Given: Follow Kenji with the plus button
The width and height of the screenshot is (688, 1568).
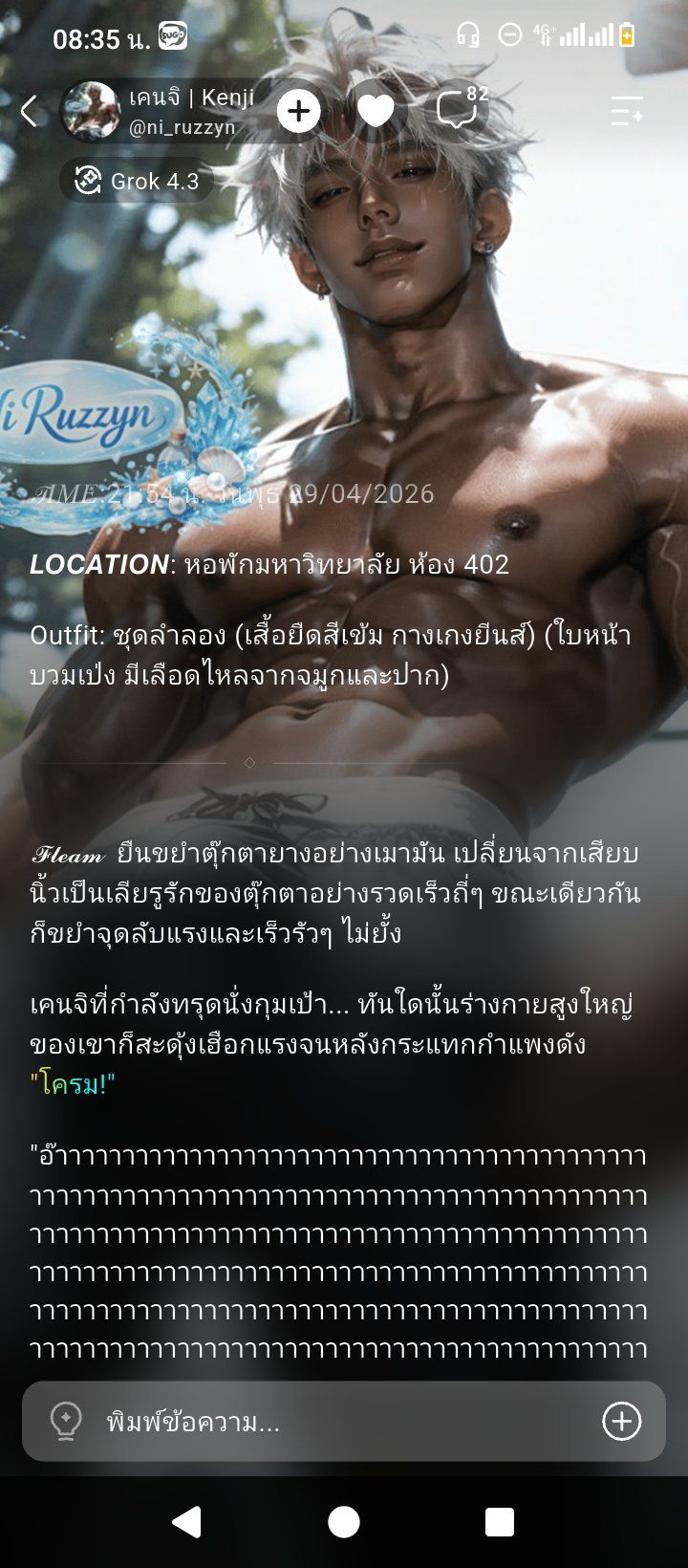Looking at the screenshot, I should [x=299, y=112].
